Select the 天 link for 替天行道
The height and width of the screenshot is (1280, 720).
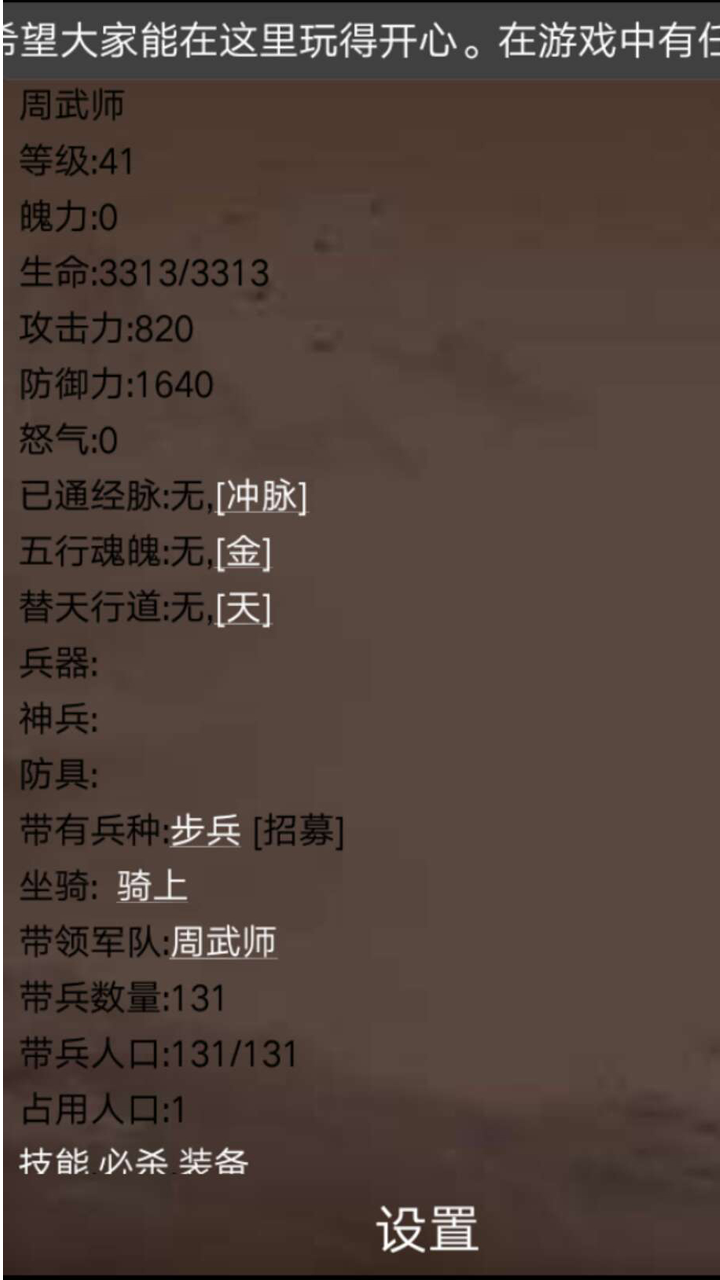243,608
